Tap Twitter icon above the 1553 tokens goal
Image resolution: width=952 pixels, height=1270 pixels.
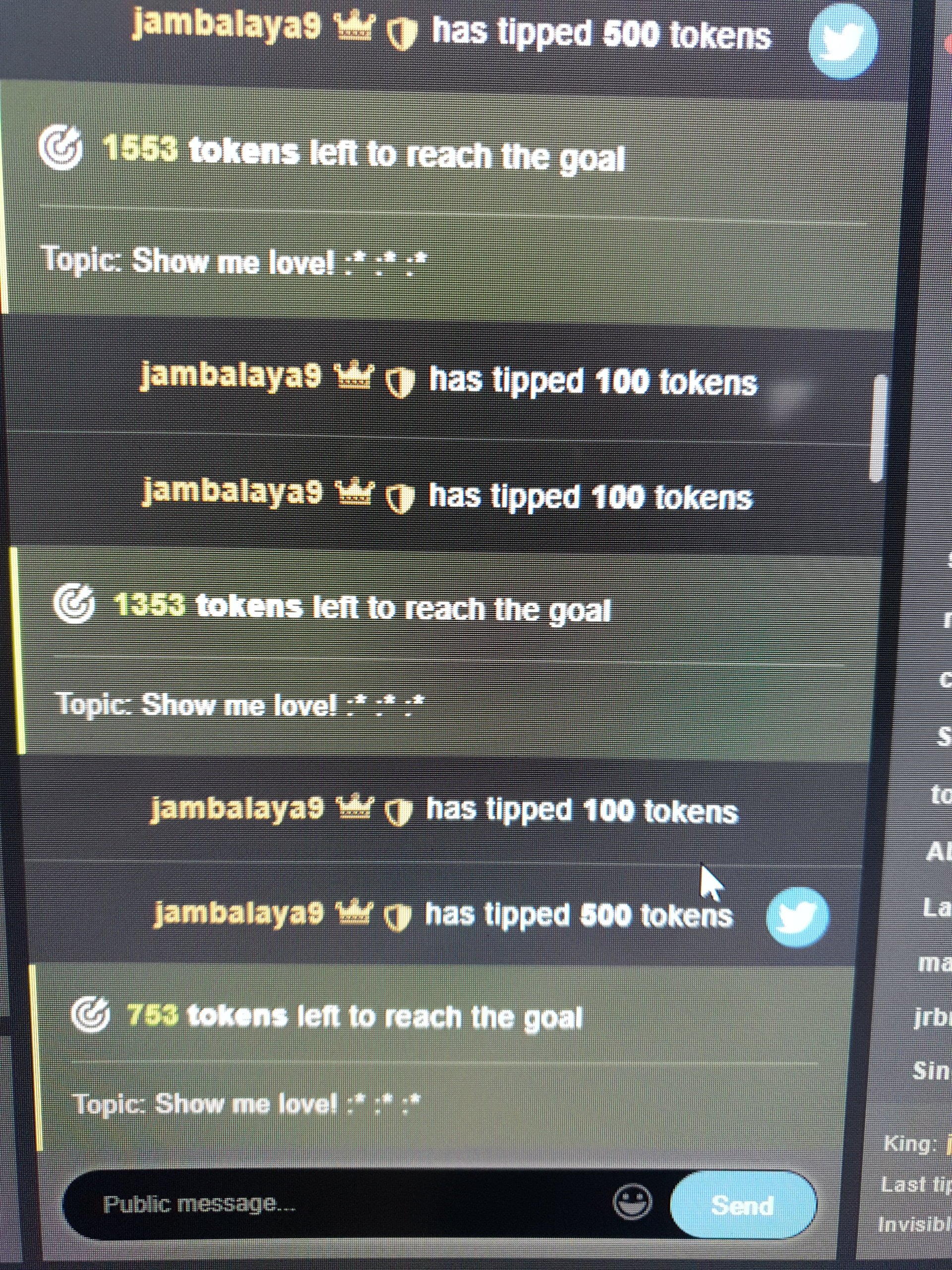(843, 40)
